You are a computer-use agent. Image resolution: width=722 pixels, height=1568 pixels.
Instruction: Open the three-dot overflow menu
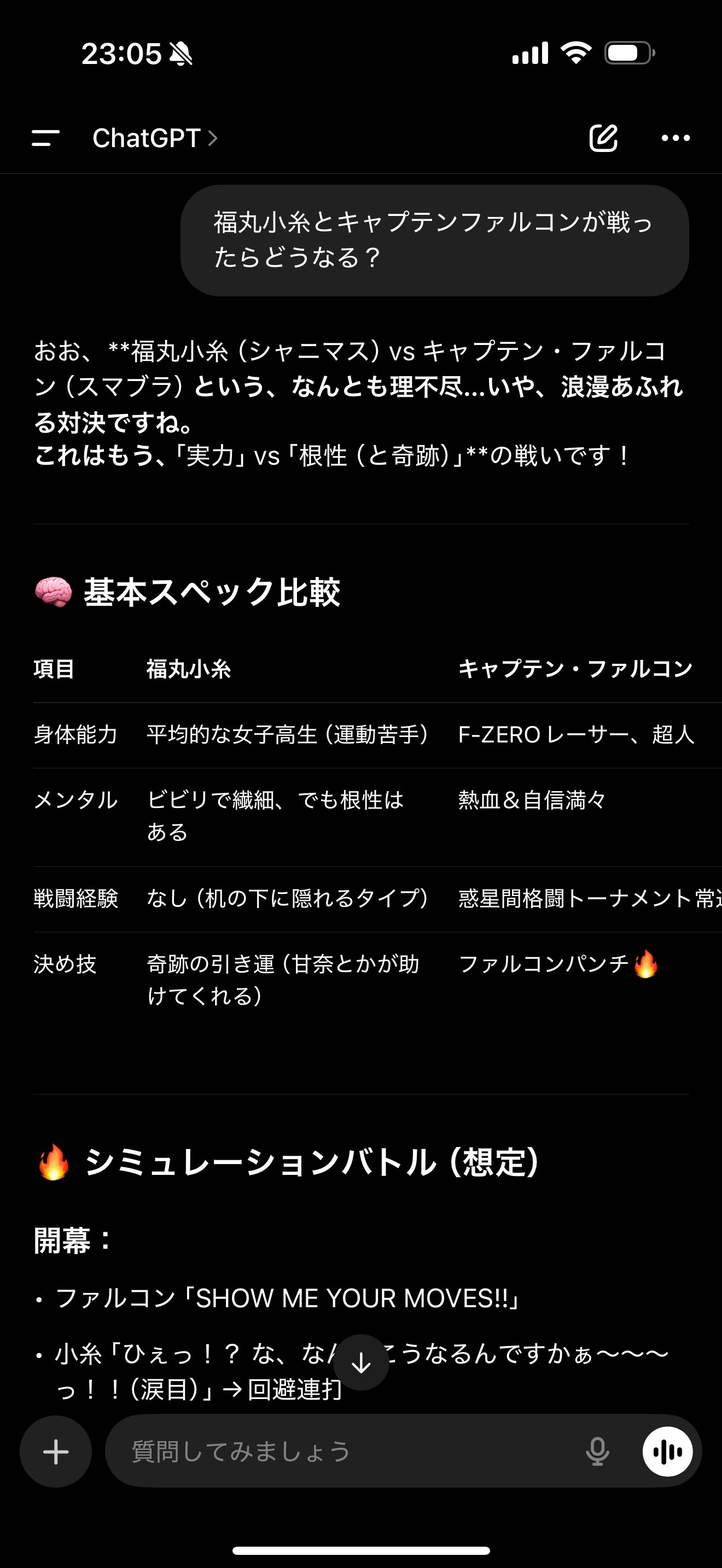[675, 138]
